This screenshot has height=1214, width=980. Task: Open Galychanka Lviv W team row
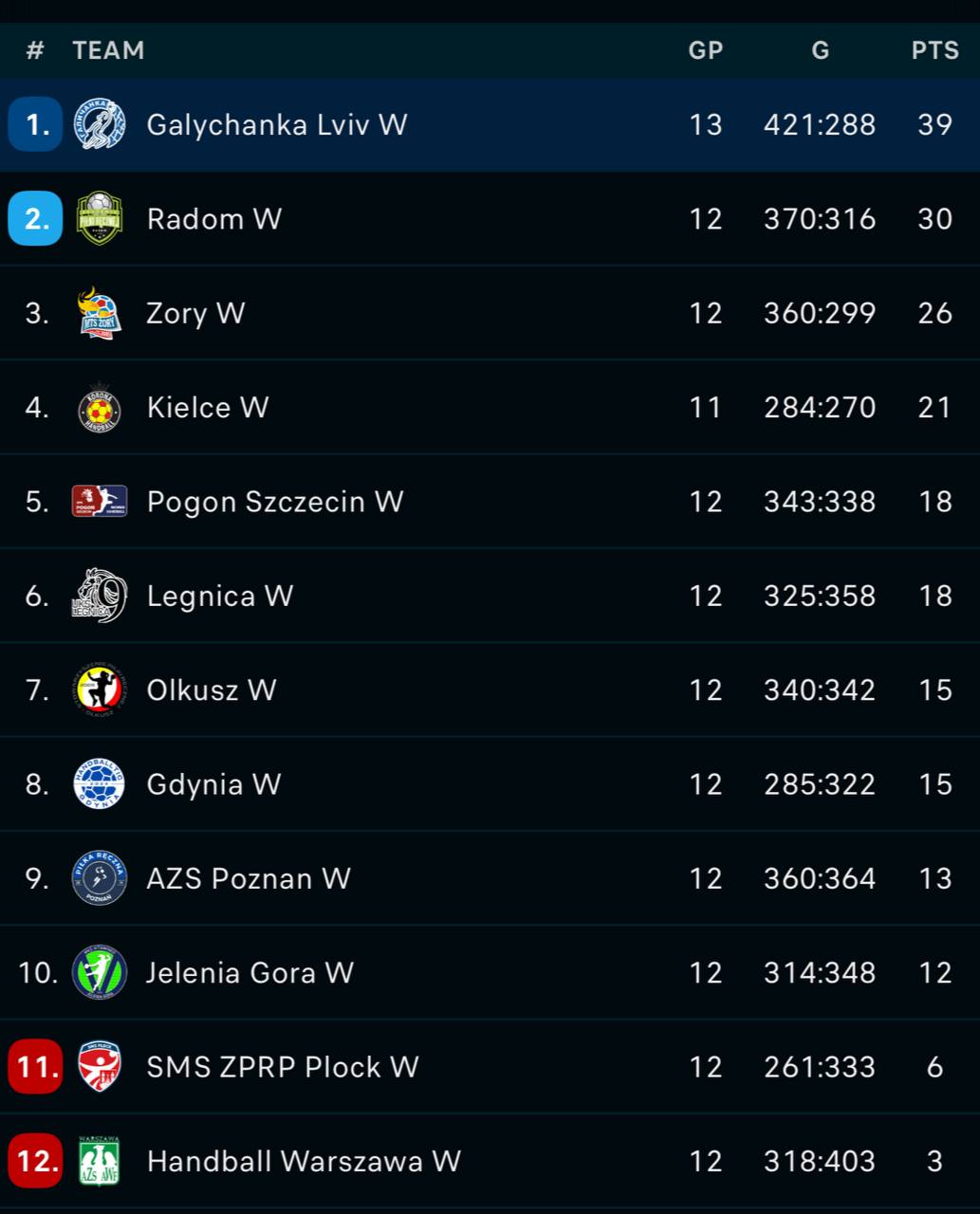tap(276, 125)
